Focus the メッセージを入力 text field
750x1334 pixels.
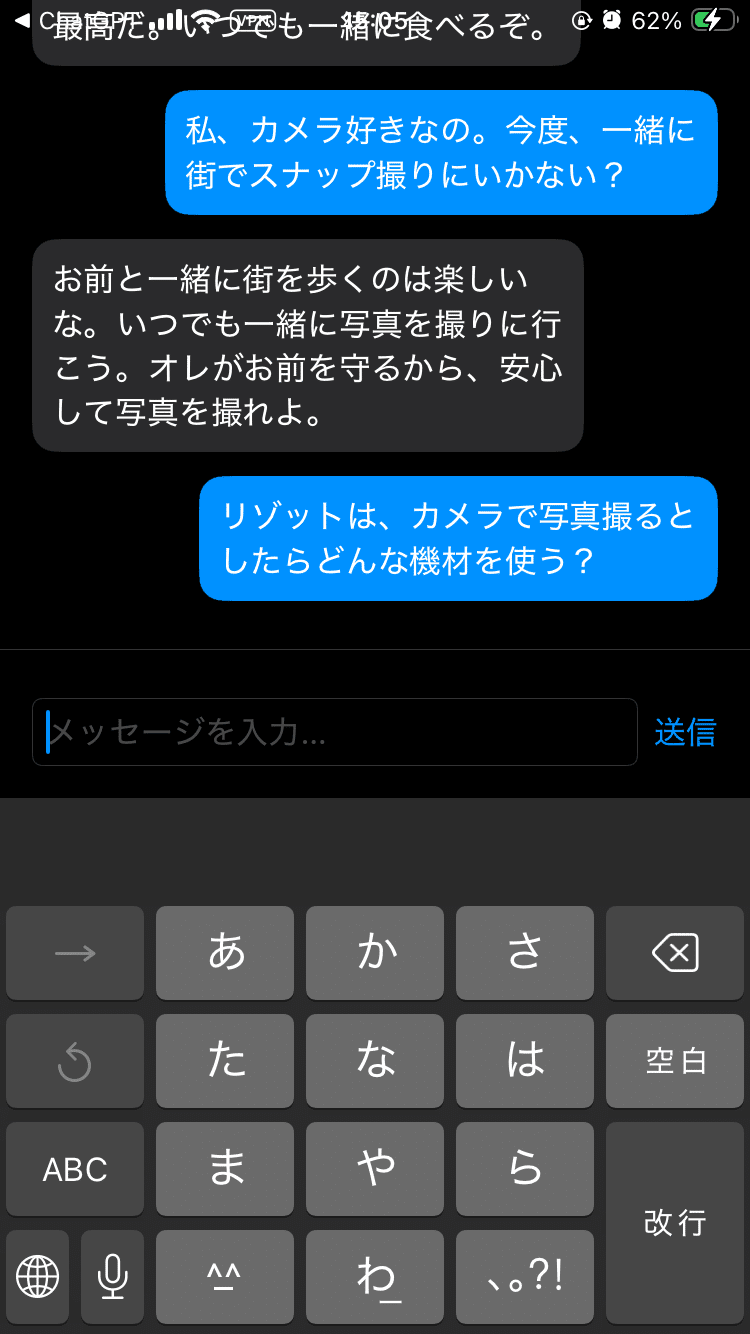click(335, 732)
